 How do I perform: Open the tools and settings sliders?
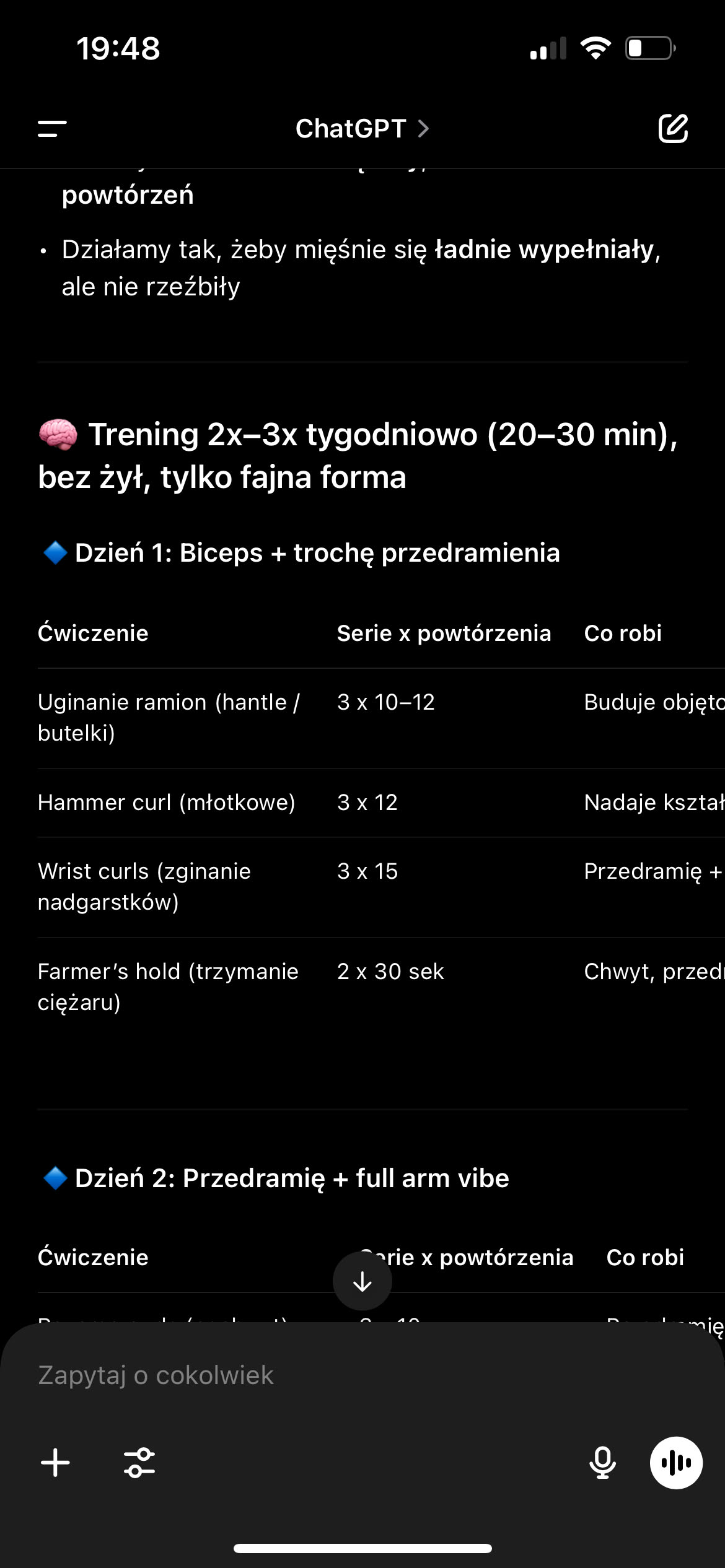(139, 1463)
